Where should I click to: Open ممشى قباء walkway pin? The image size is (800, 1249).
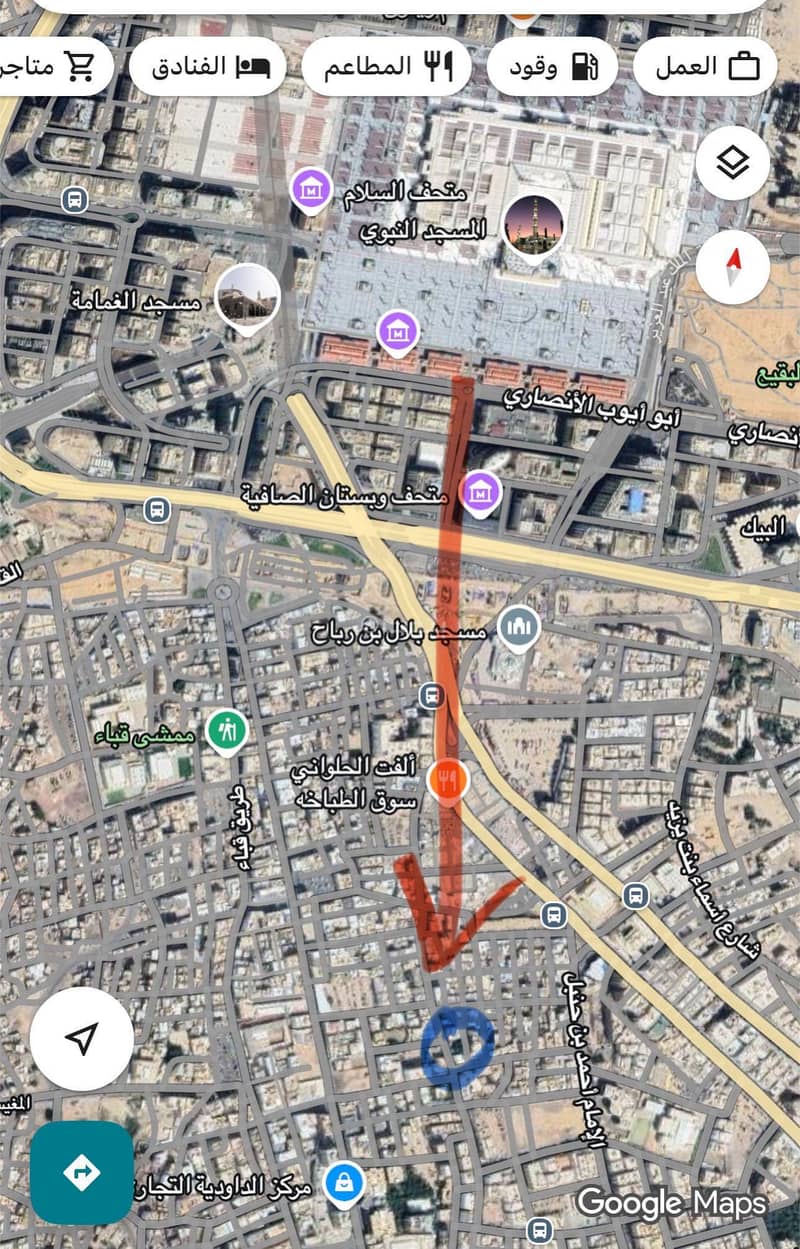click(x=227, y=732)
